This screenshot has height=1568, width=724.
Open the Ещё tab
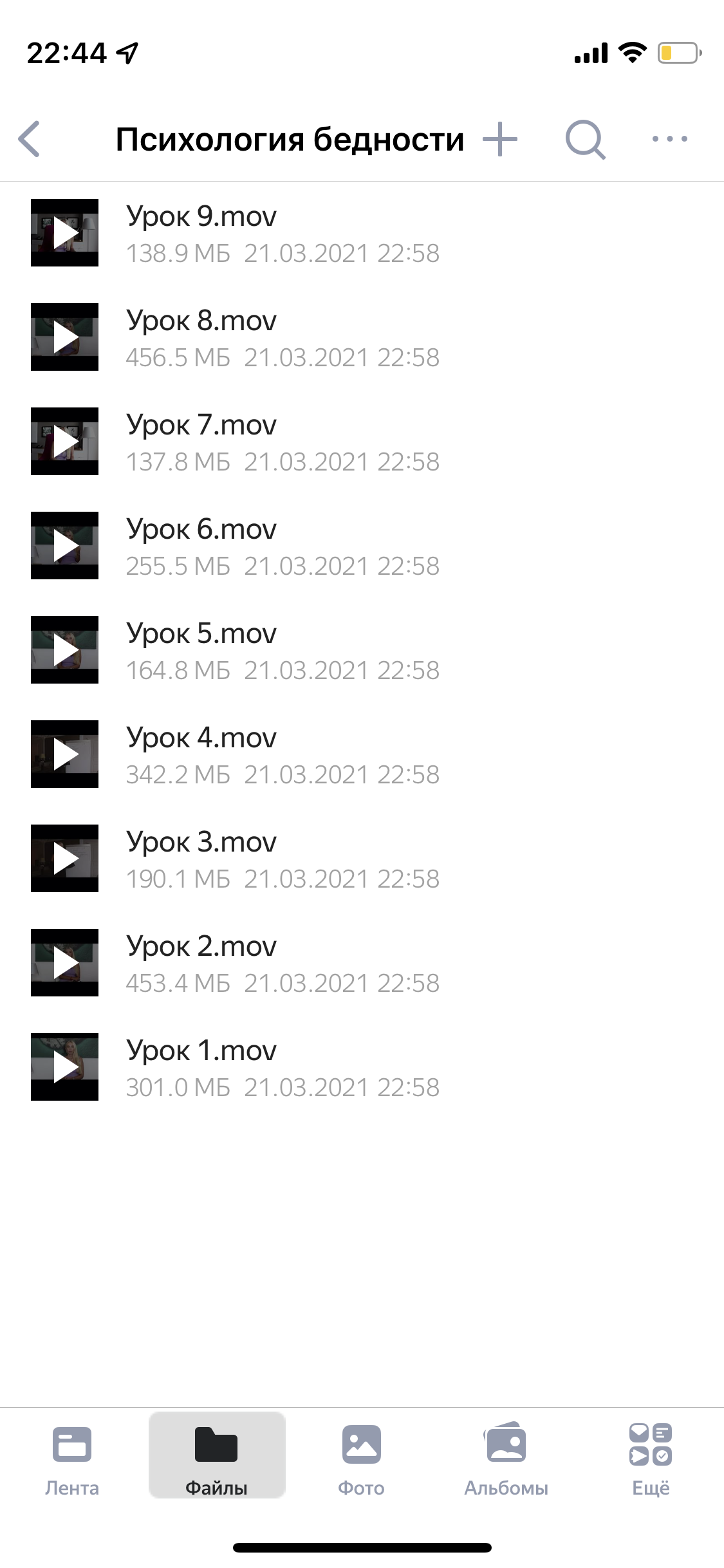point(651,1459)
